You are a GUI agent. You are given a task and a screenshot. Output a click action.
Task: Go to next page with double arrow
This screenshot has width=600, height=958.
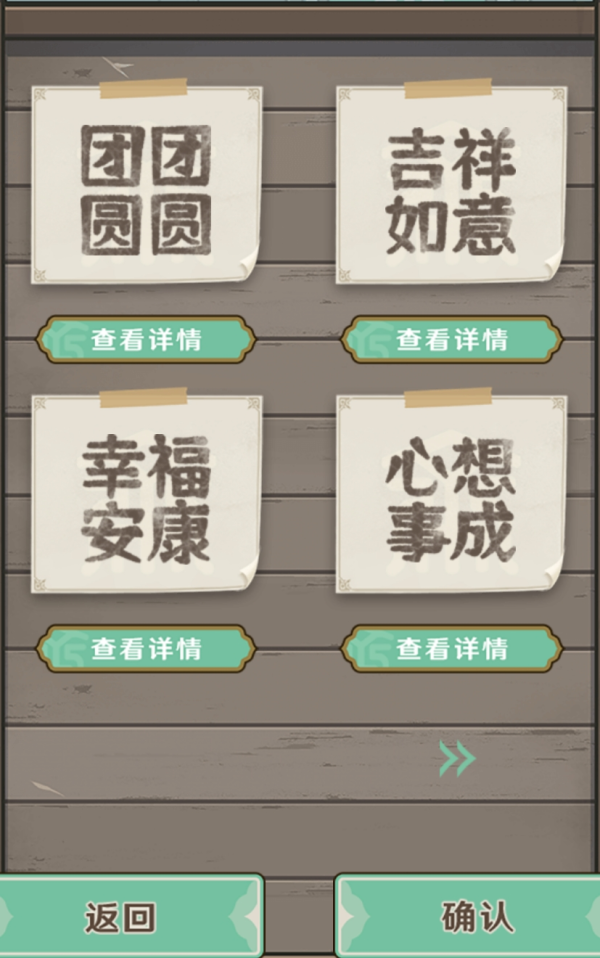pyautogui.click(x=457, y=759)
